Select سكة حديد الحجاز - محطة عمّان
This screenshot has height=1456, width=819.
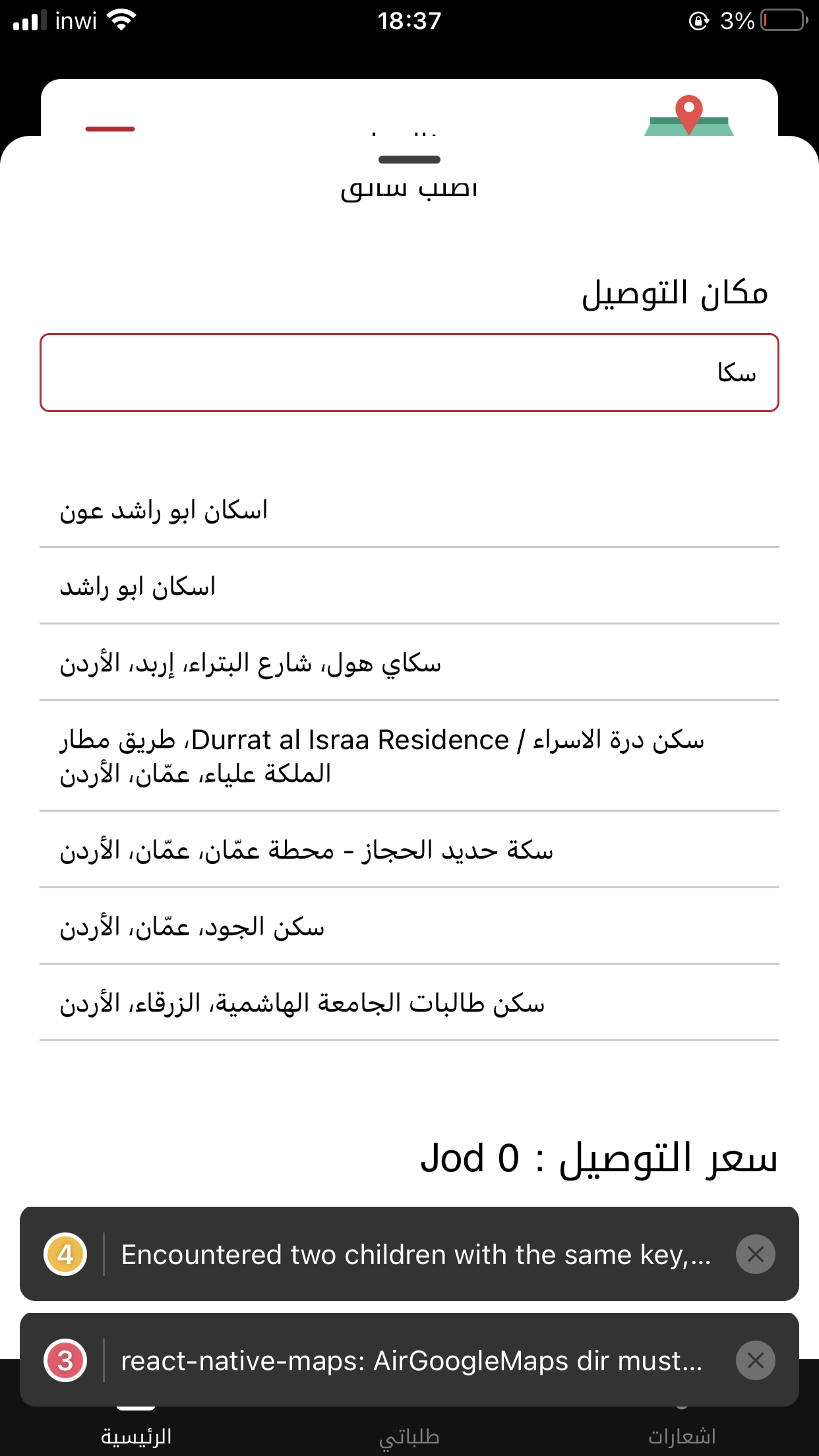409,851
